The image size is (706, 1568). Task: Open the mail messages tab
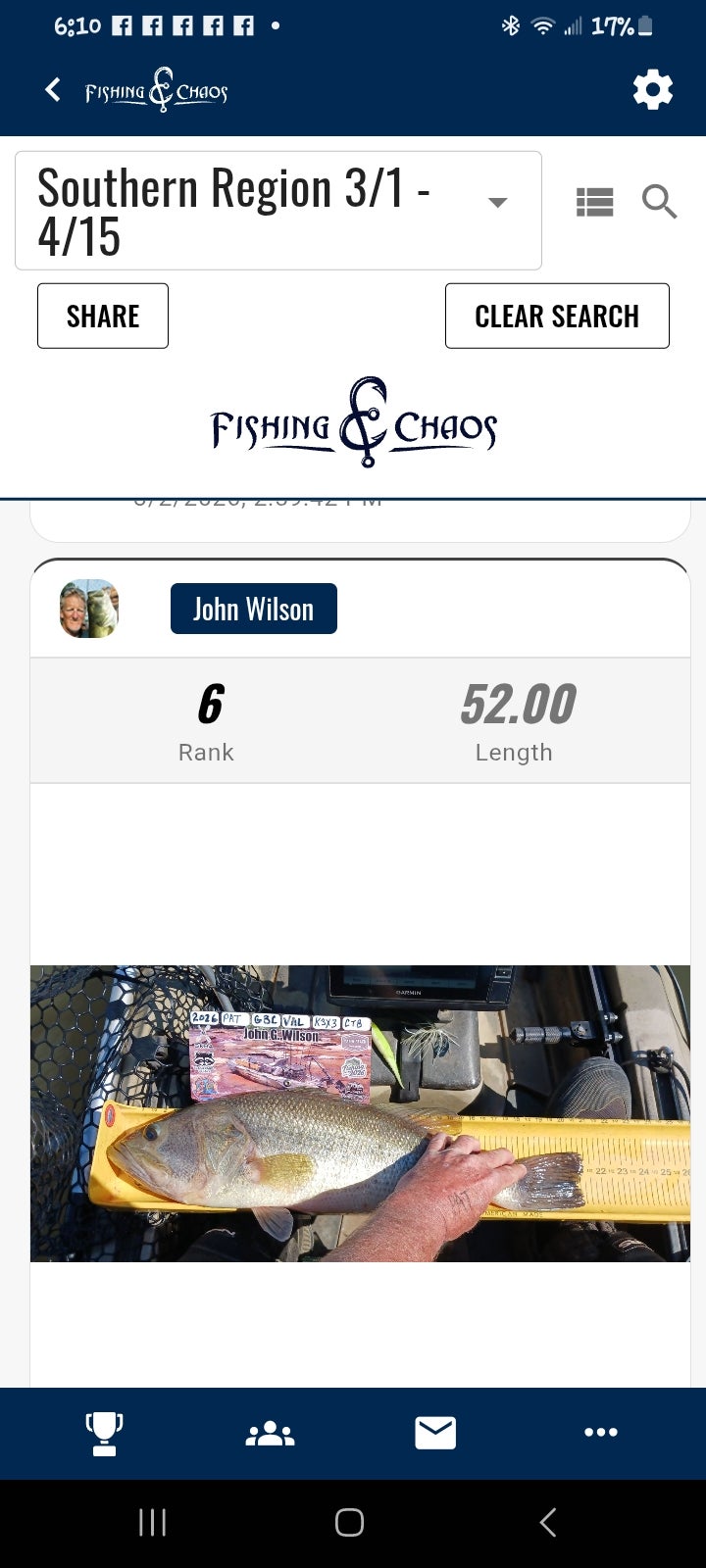[x=435, y=1433]
